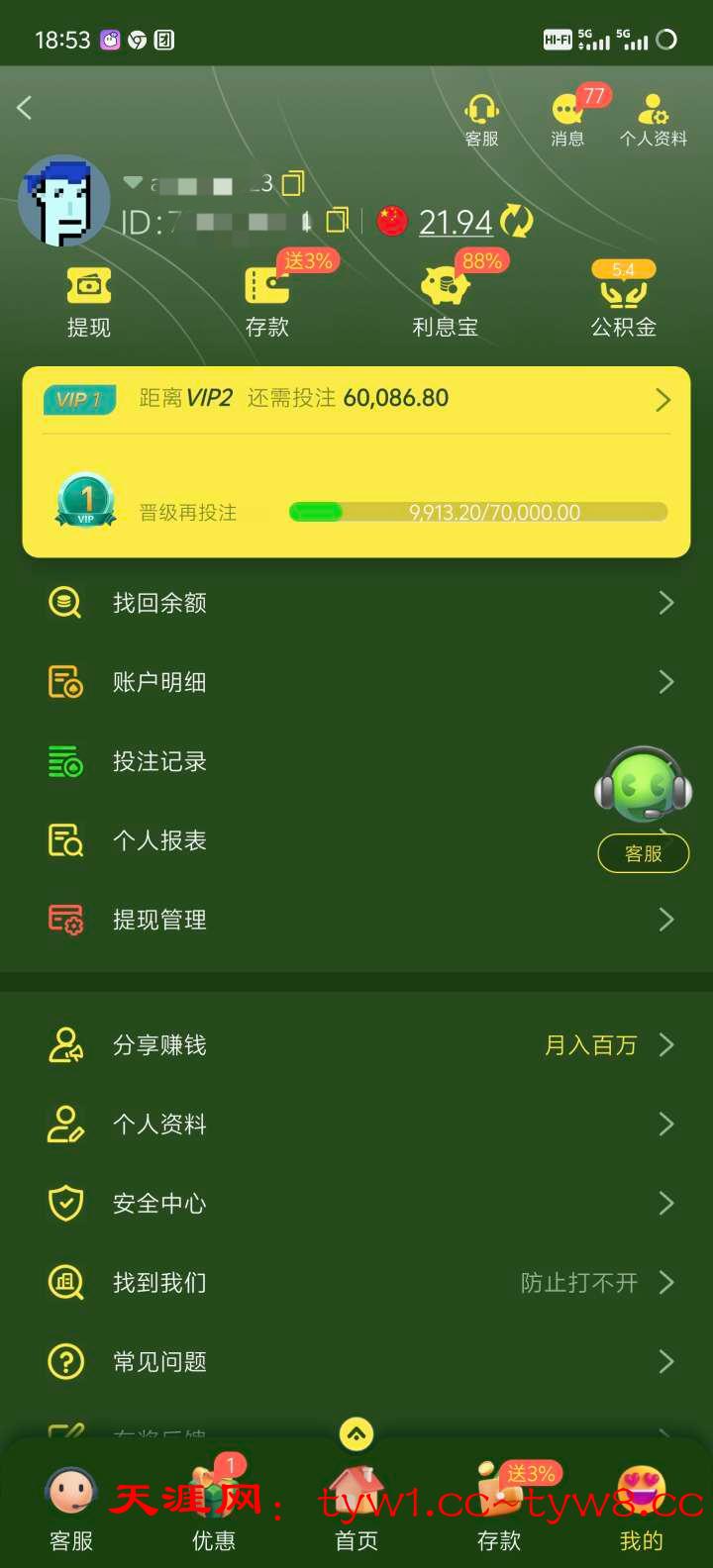
Task: Open the VIP1 level progress card
Action: [356, 461]
